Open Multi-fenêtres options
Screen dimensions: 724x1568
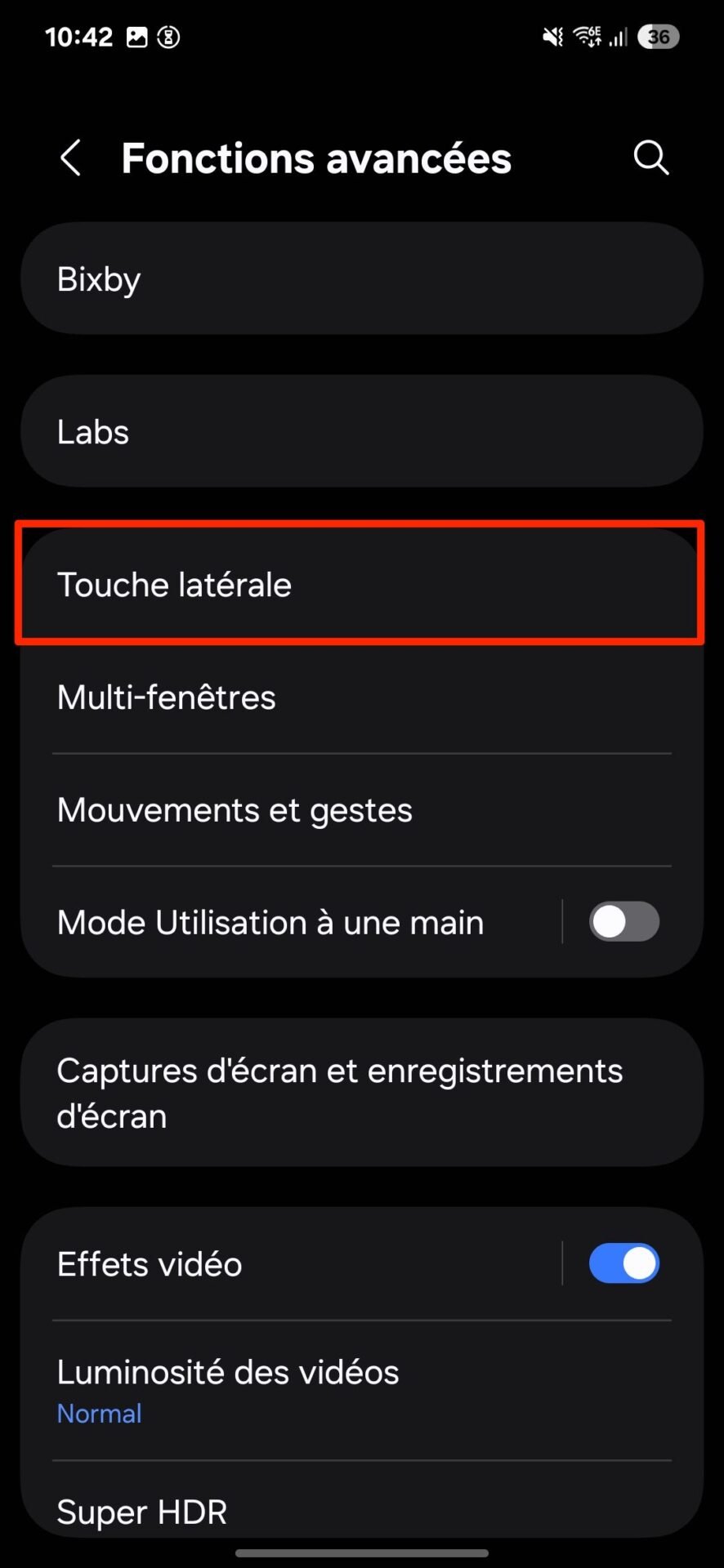362,697
